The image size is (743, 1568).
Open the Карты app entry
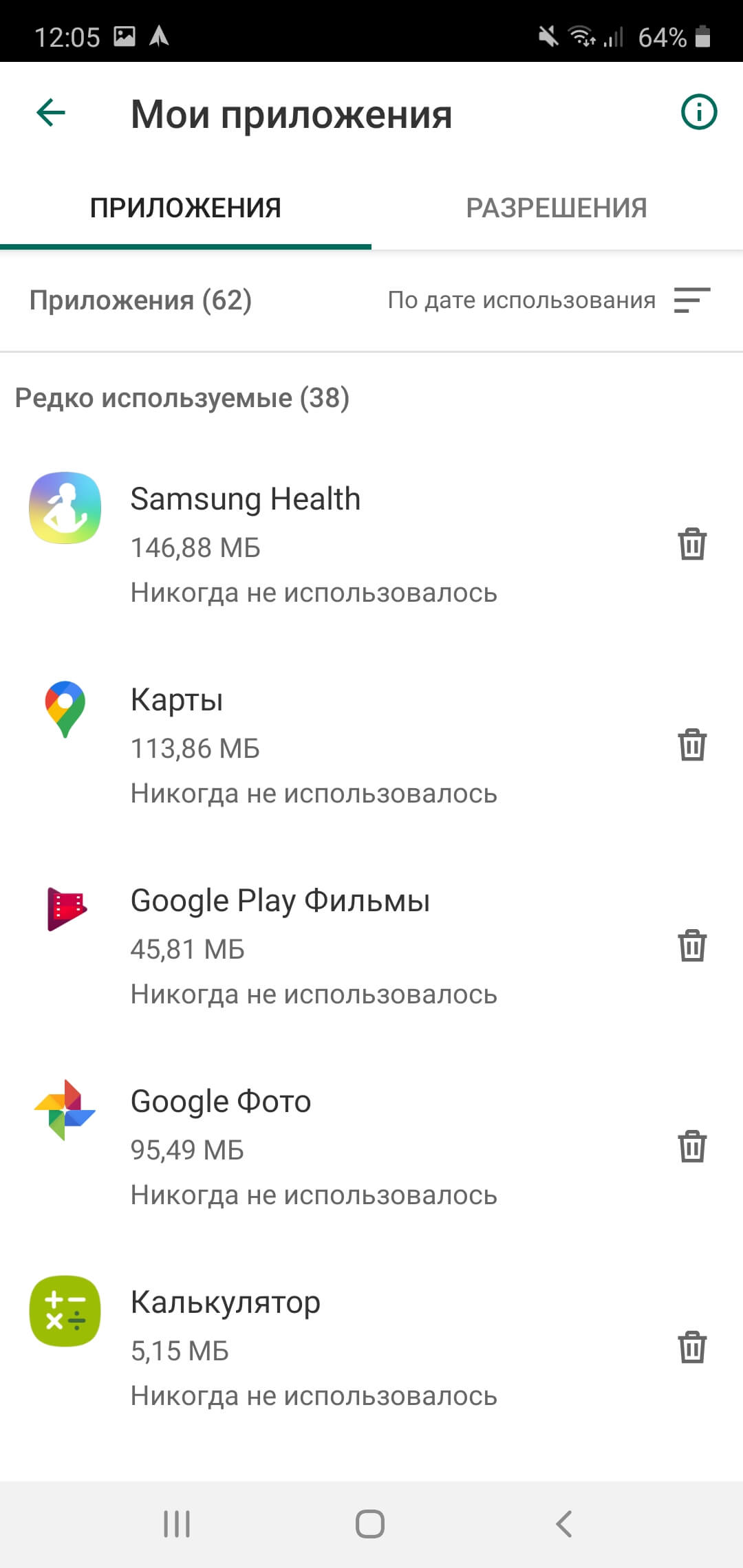click(314, 745)
